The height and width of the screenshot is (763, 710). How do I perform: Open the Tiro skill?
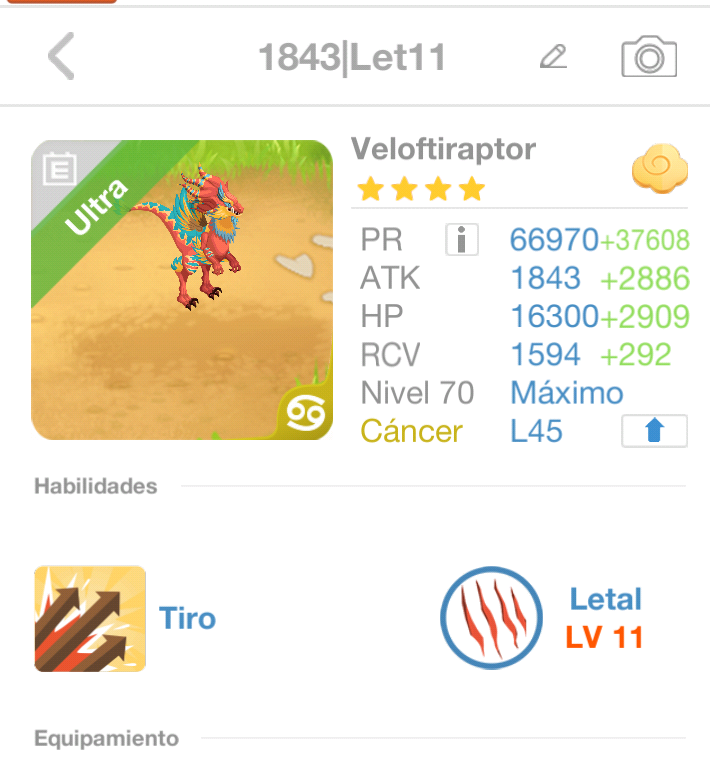click(90, 618)
